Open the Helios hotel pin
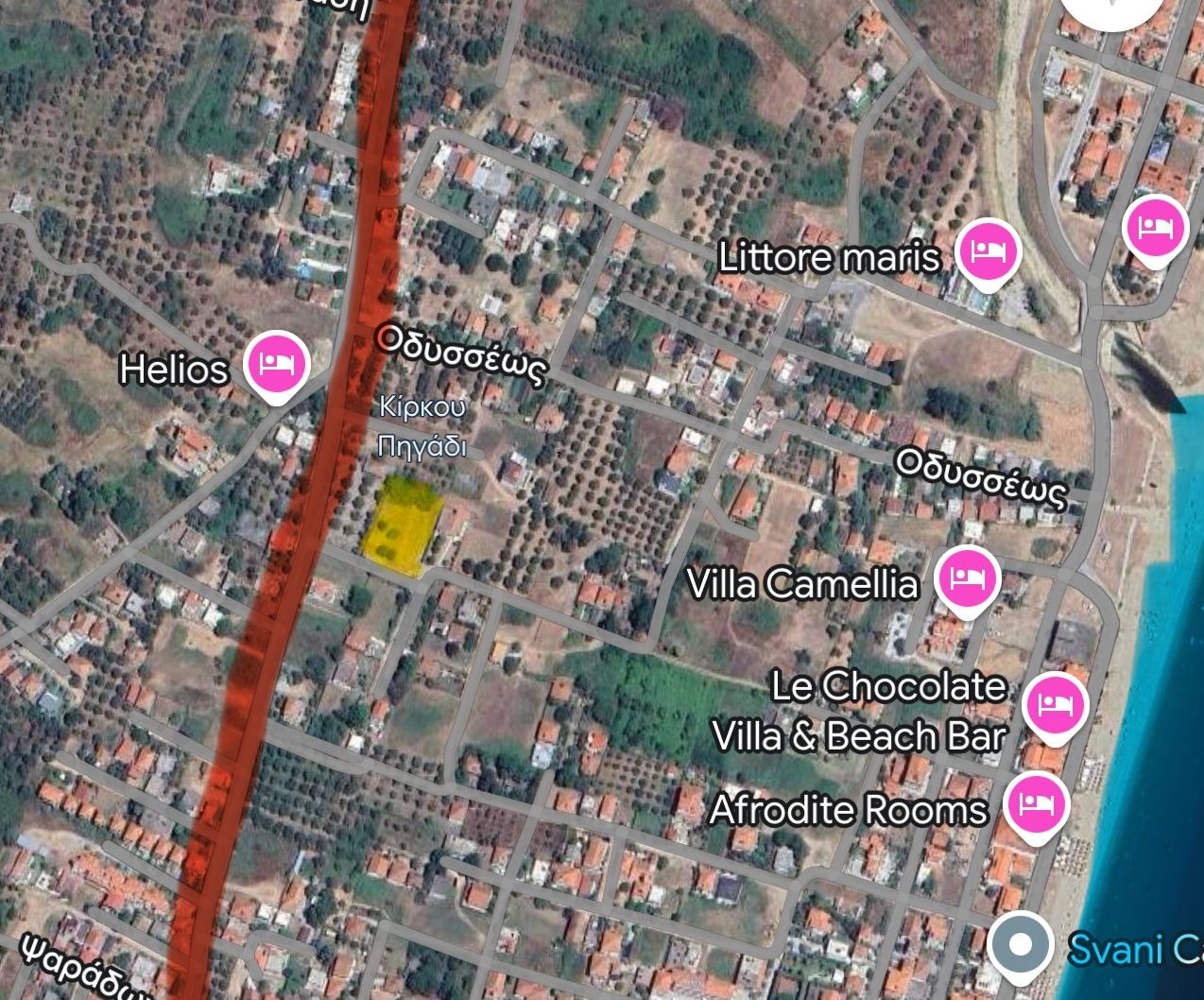Image resolution: width=1204 pixels, height=1000 pixels. (276, 365)
